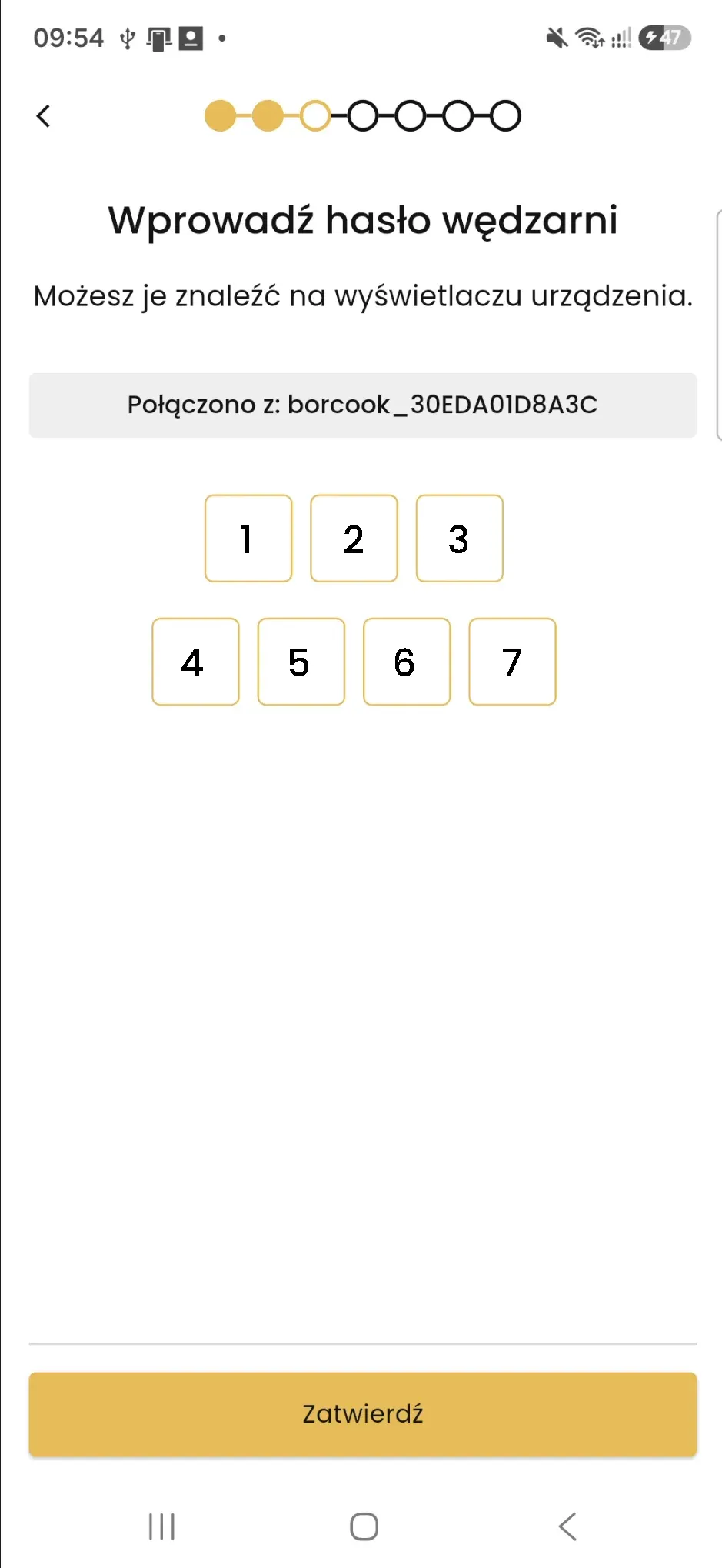Go to home screen via navigation bar
This screenshot has height=1568, width=722.
coord(364,1526)
